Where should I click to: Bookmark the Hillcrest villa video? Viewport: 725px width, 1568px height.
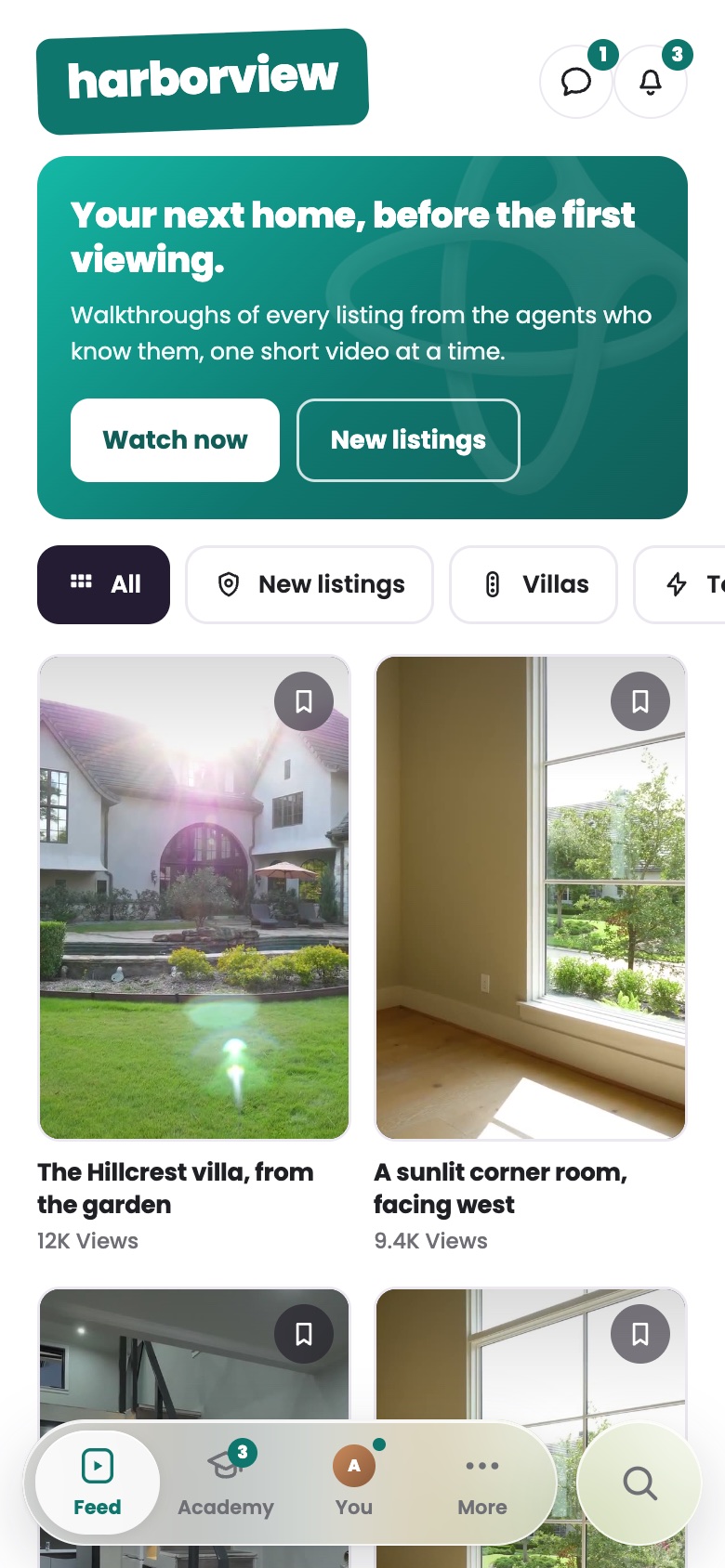coord(304,701)
